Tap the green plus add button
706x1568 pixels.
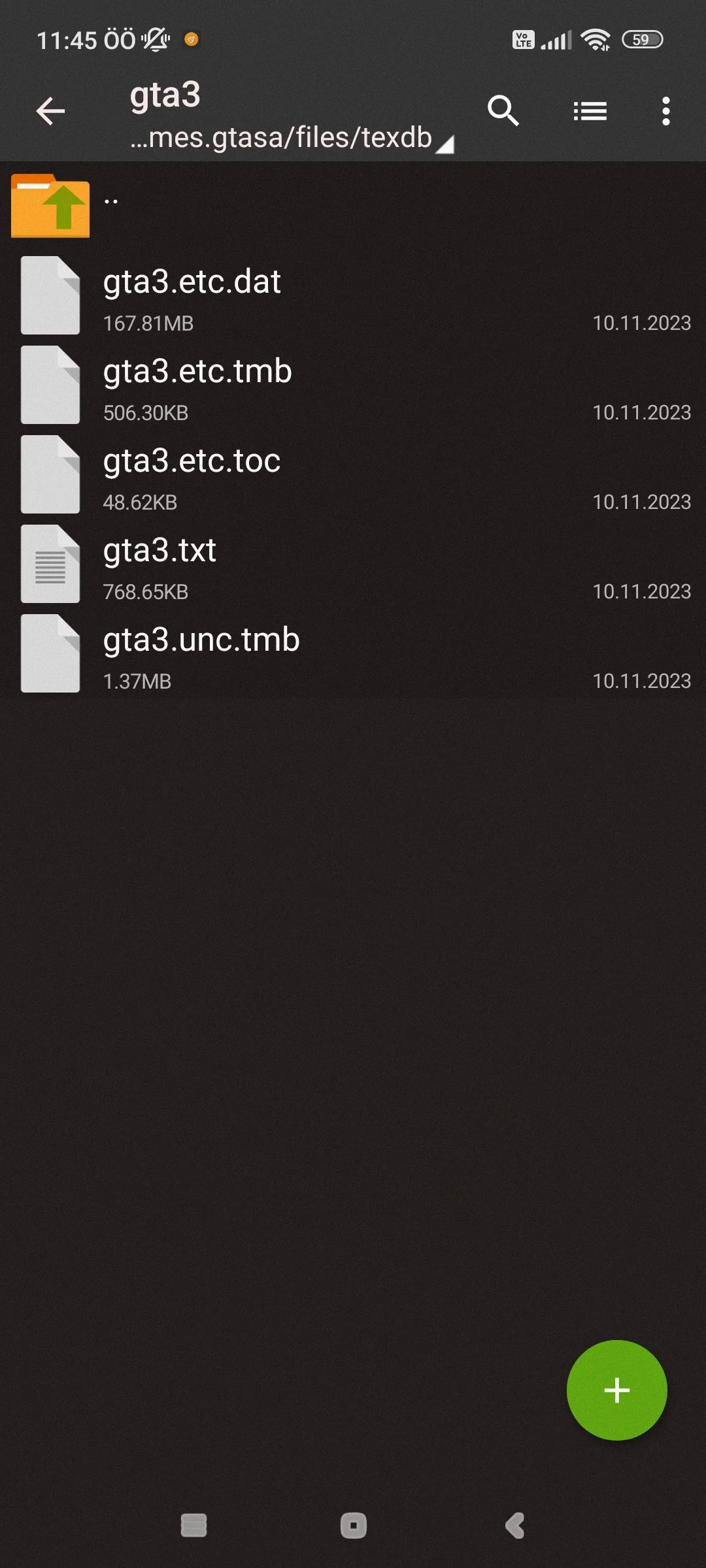[616, 1390]
